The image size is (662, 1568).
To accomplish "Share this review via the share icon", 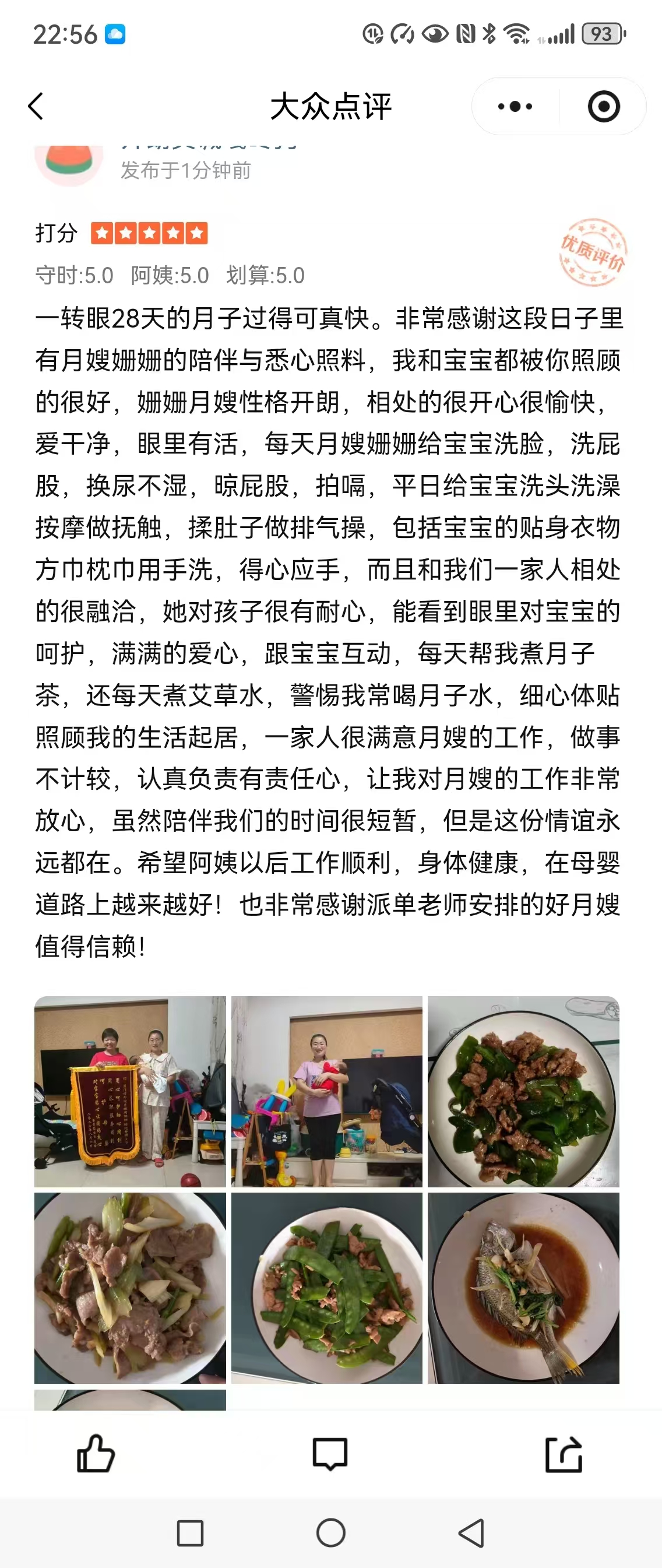I will (564, 1454).
